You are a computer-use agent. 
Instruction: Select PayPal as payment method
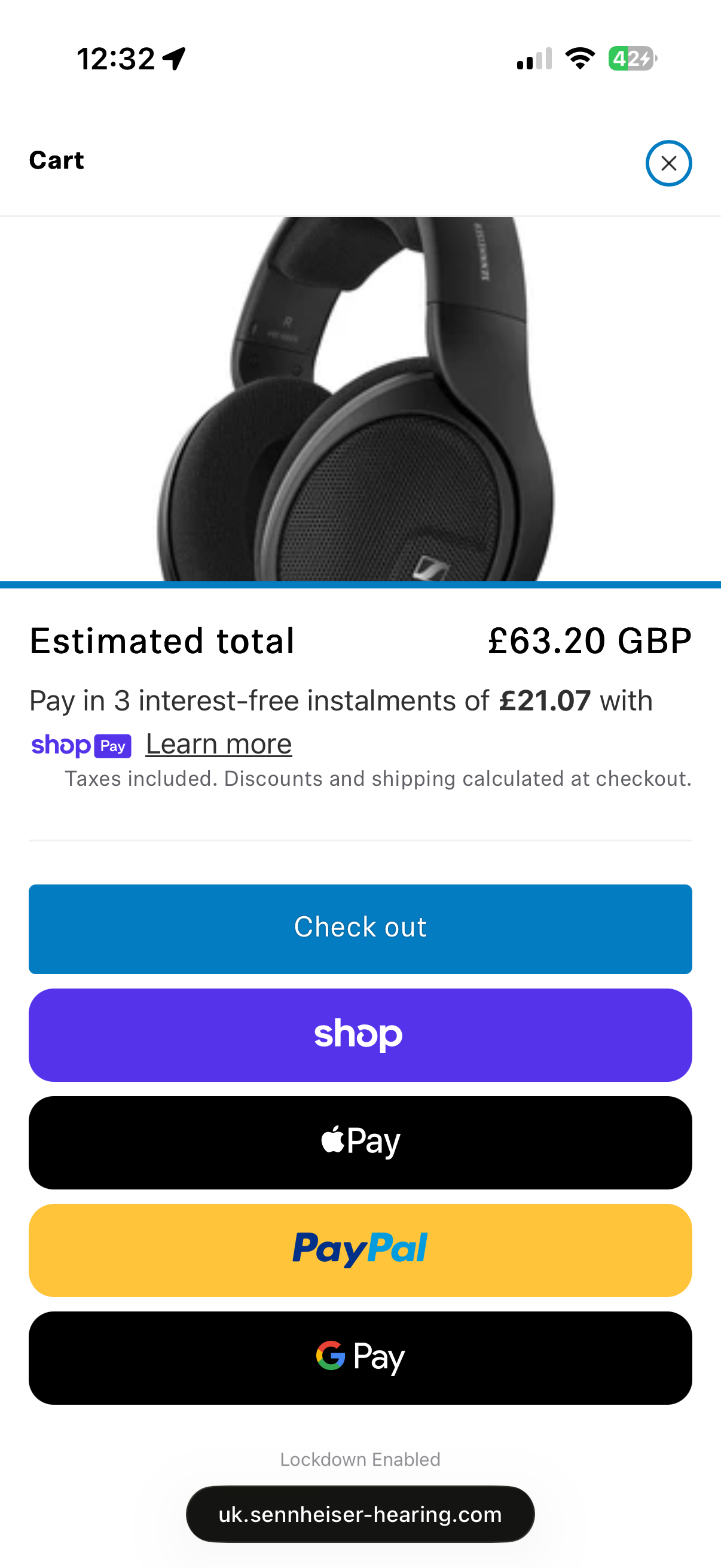[360, 1250]
